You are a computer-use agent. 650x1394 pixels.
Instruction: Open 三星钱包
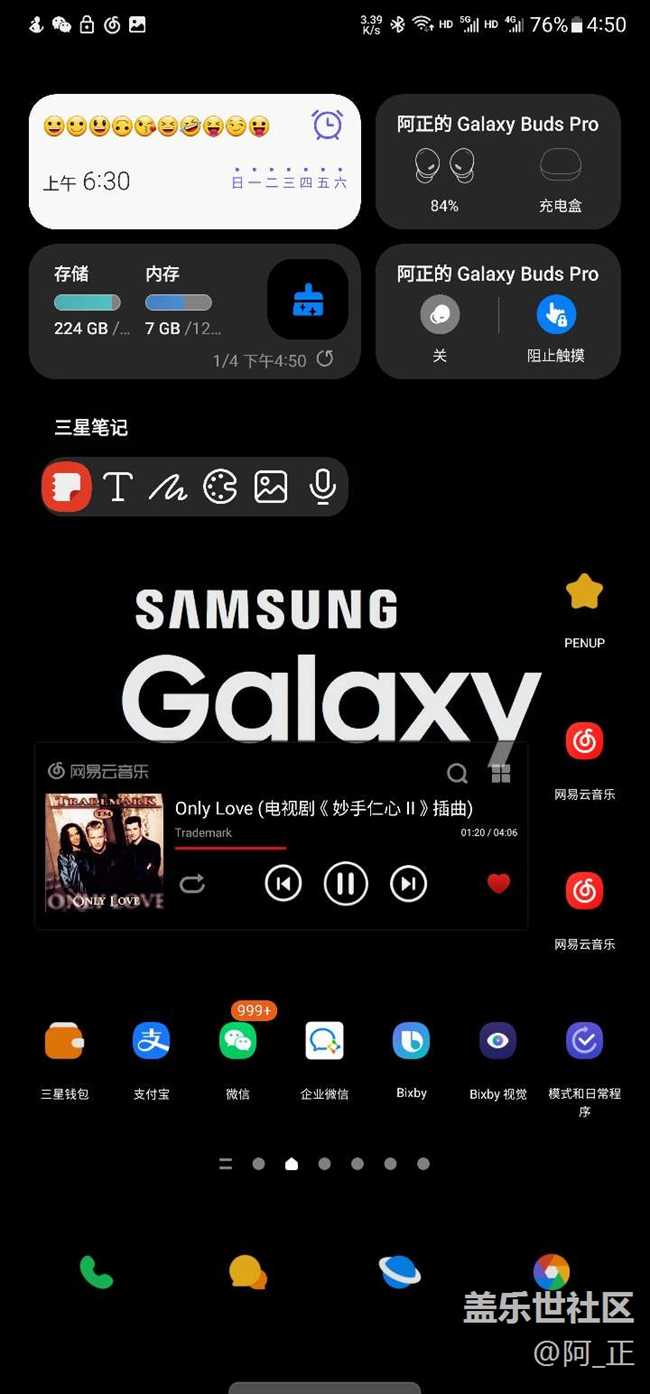tap(65, 1041)
